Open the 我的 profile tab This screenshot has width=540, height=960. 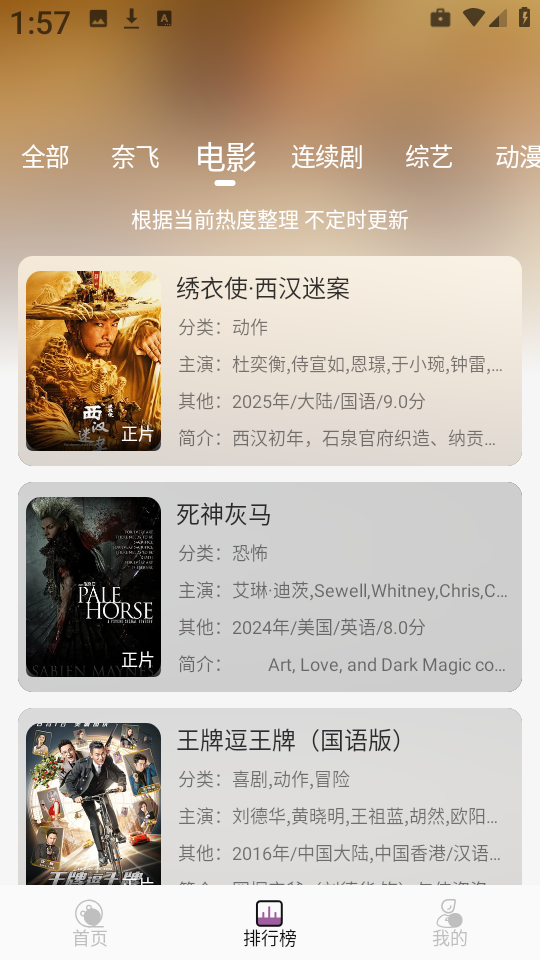pyautogui.click(x=450, y=924)
